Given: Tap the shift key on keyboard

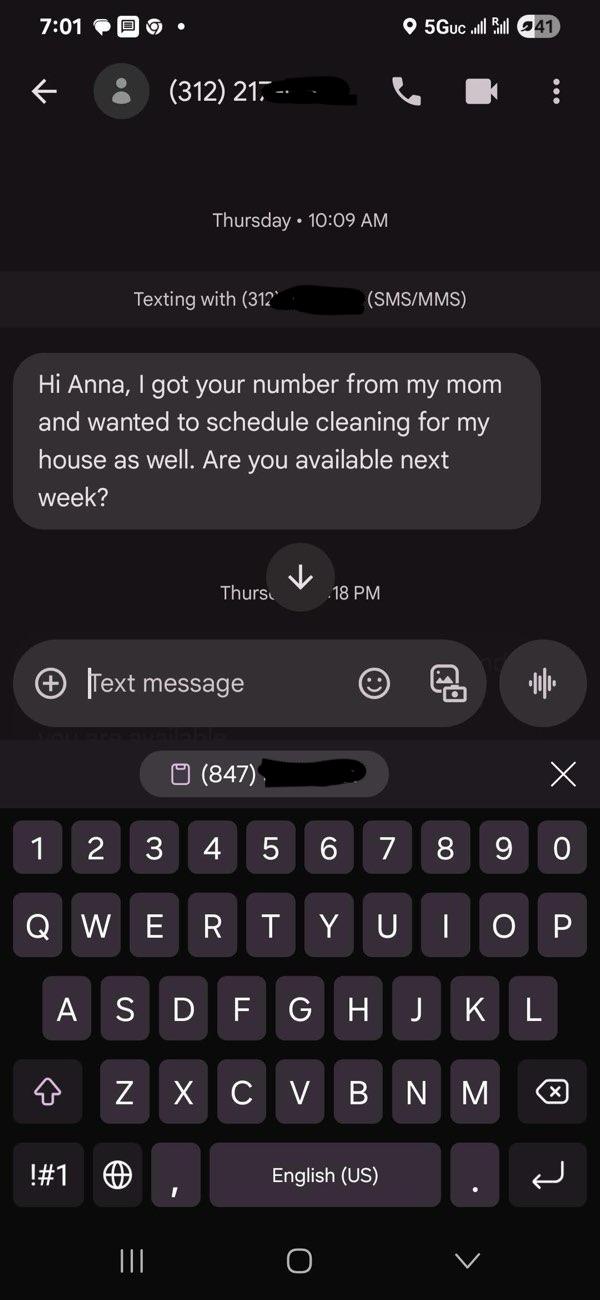Looking at the screenshot, I should (x=49, y=1093).
